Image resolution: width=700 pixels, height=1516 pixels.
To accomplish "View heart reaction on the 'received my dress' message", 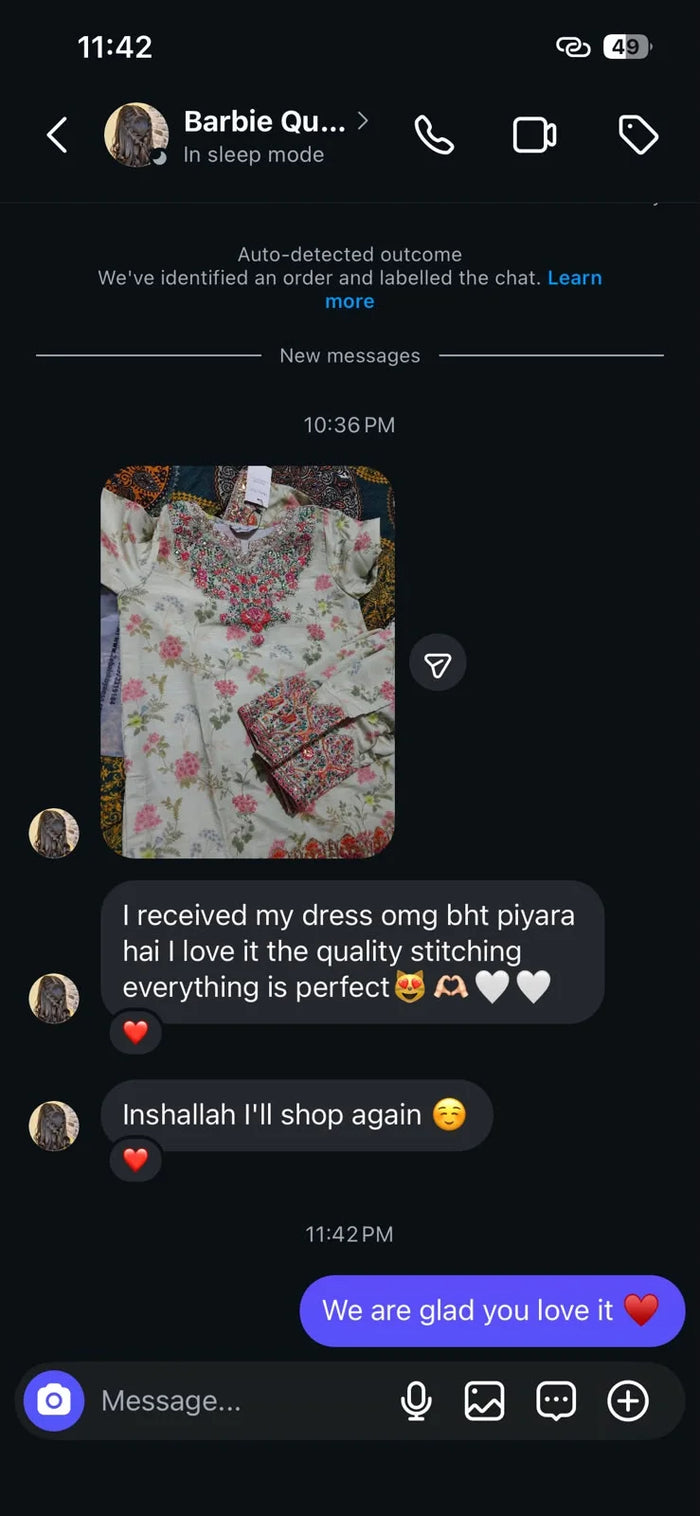I will [x=135, y=1031].
